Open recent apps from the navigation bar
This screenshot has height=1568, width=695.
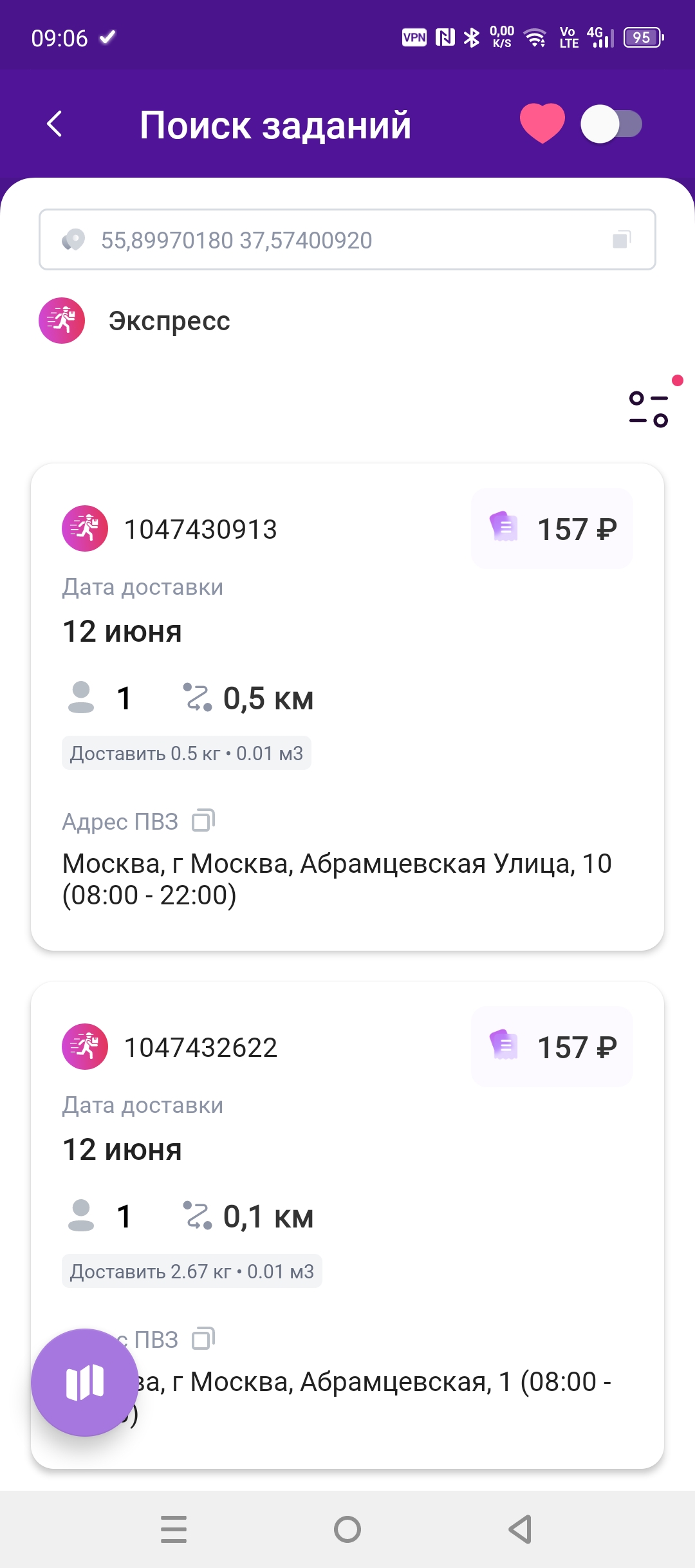click(x=174, y=1529)
